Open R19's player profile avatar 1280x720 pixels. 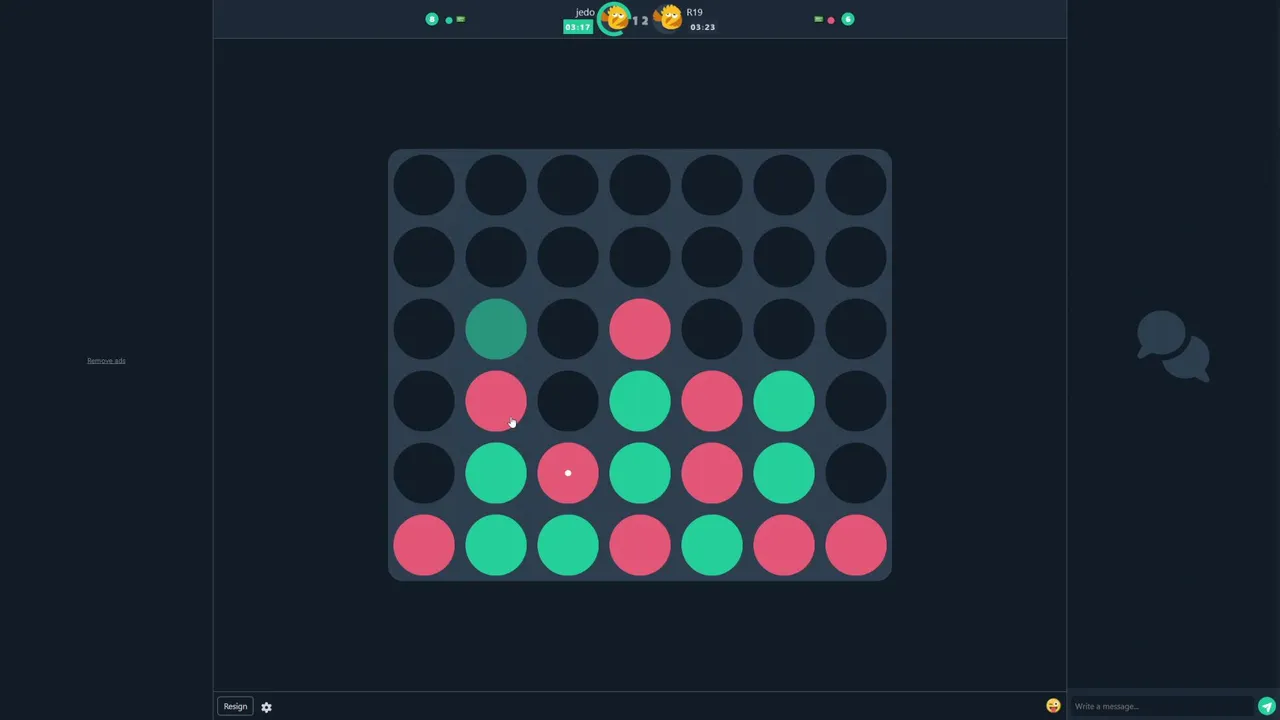click(669, 18)
